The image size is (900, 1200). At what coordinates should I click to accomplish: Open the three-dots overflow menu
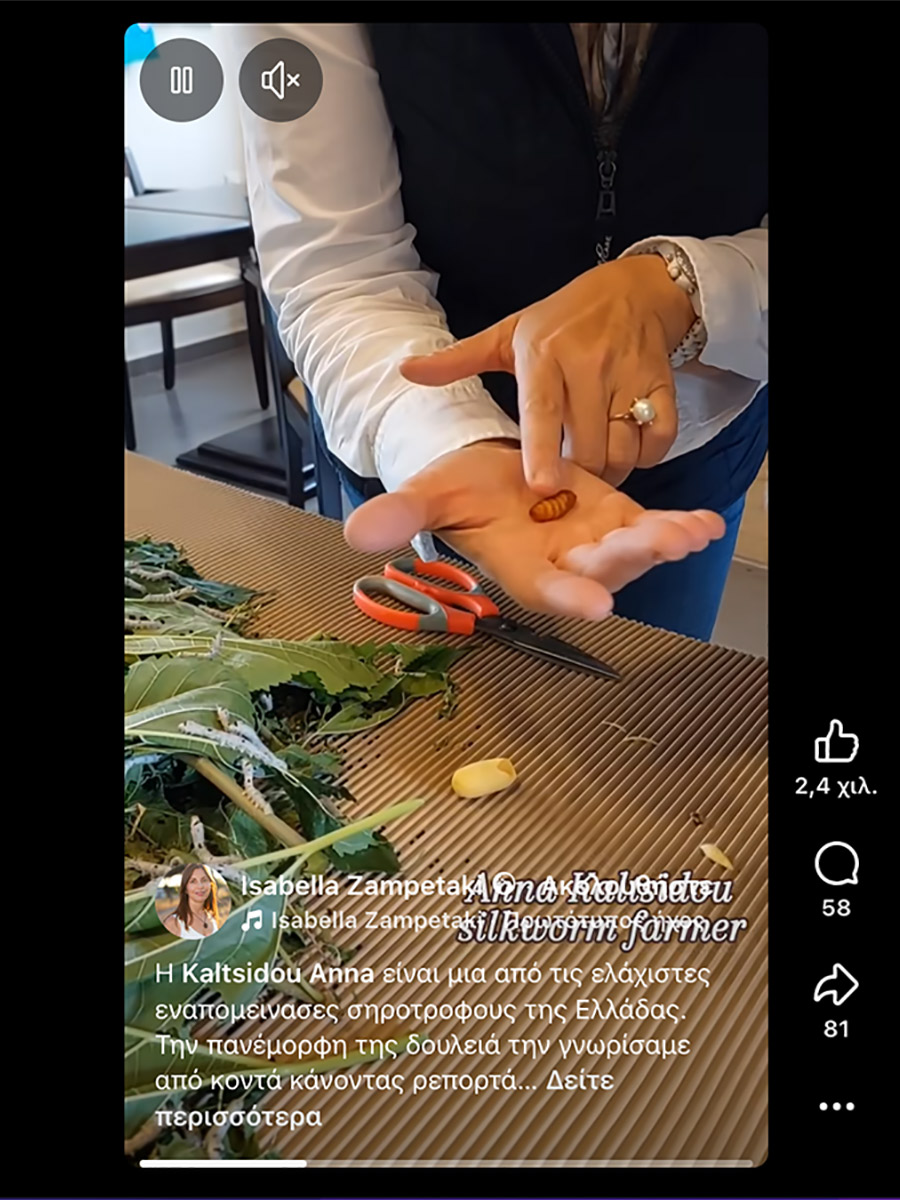click(x=836, y=1106)
